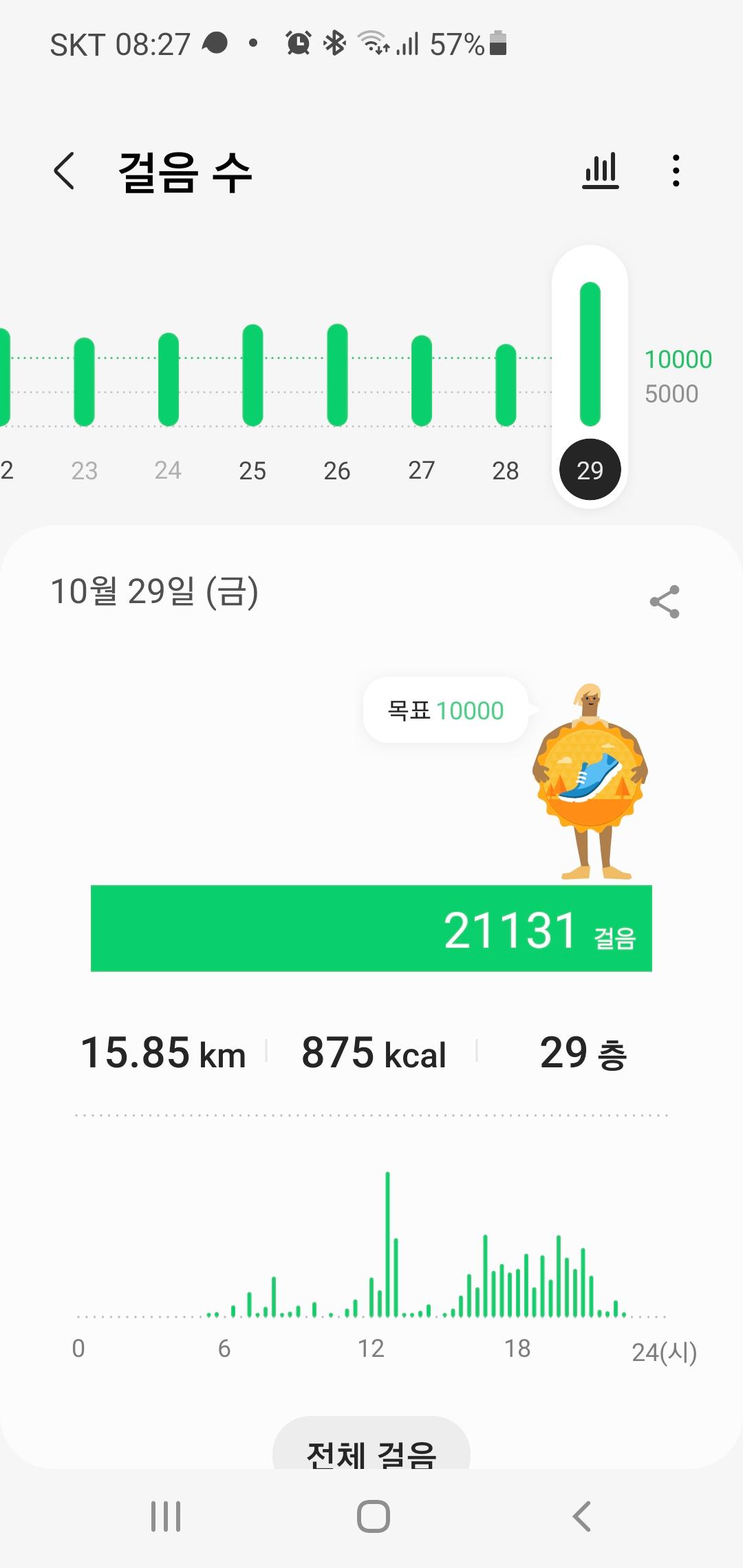Go back from the 걸음 수 screen
Screen dimensions: 743x1568
pyautogui.click(x=64, y=171)
